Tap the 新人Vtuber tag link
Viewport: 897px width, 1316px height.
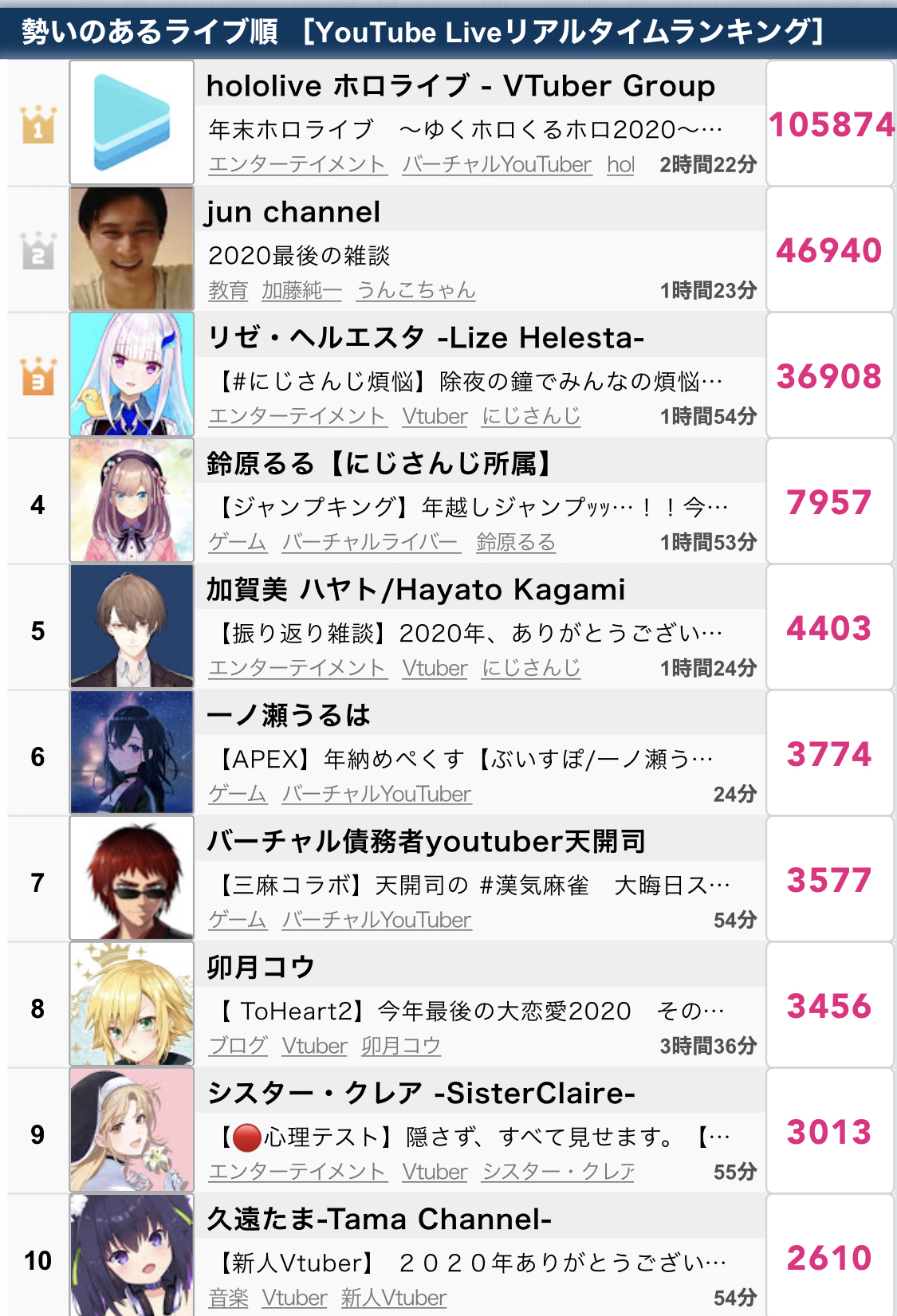click(393, 1298)
